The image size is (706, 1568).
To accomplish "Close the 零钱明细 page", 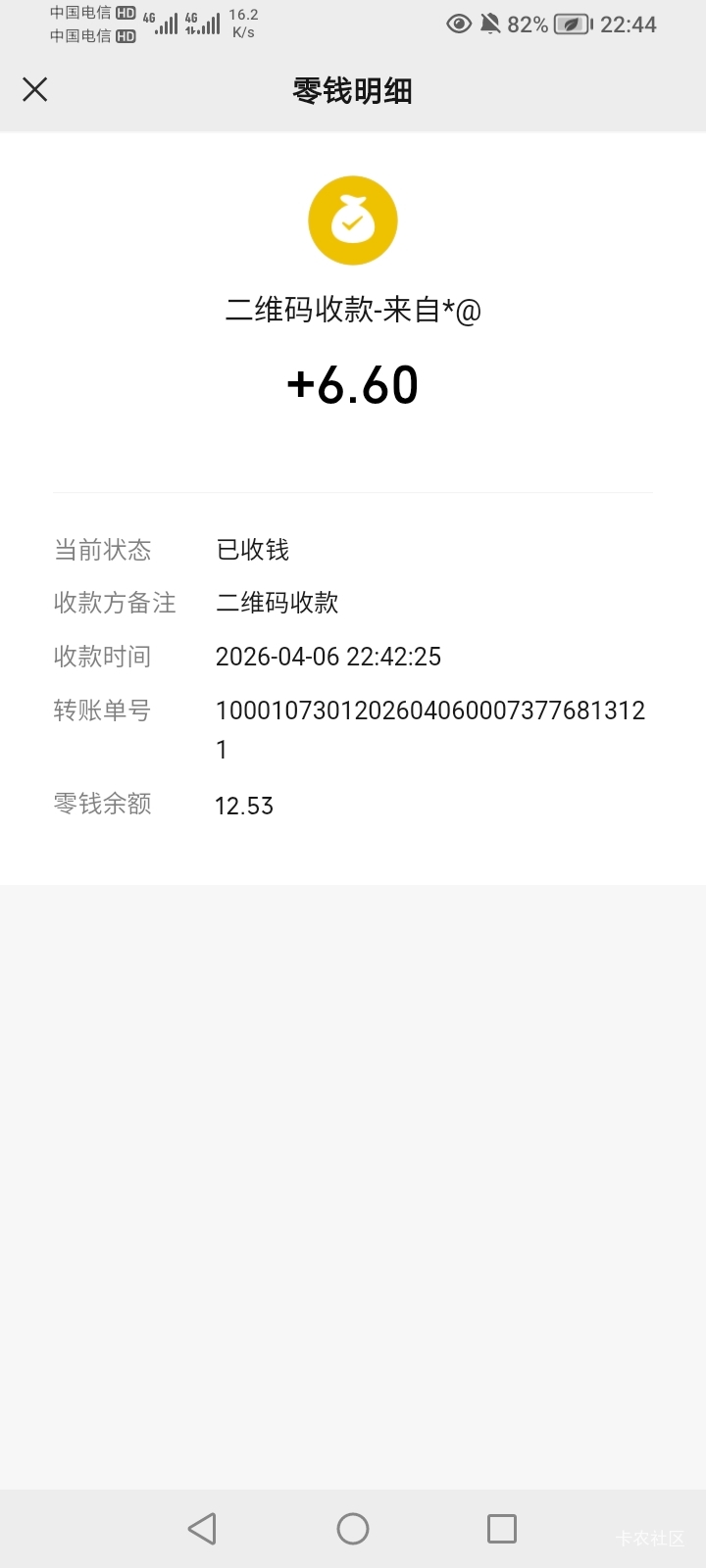I will click(35, 90).
